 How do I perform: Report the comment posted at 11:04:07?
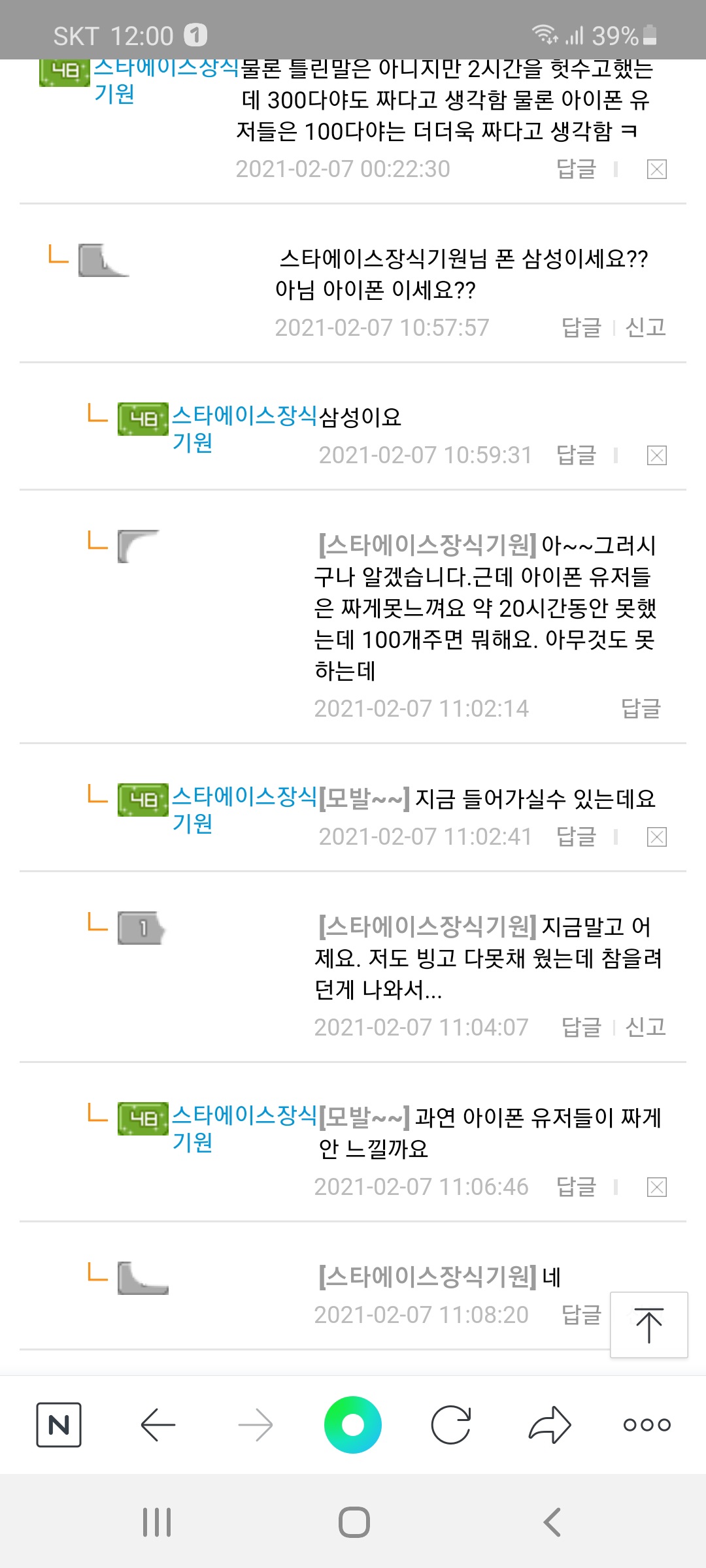point(645,1027)
